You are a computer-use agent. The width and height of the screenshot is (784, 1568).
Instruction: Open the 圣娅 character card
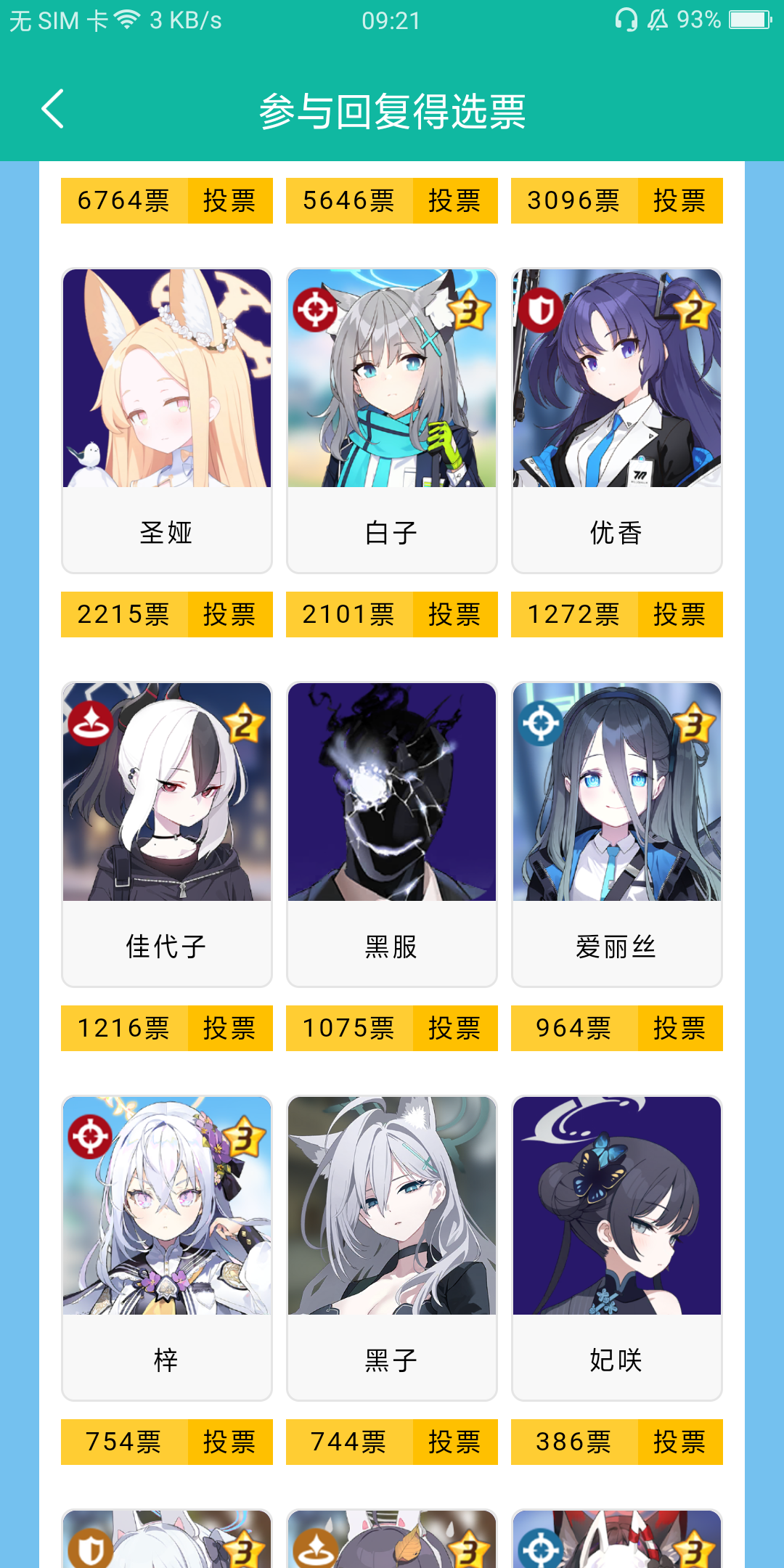click(167, 420)
